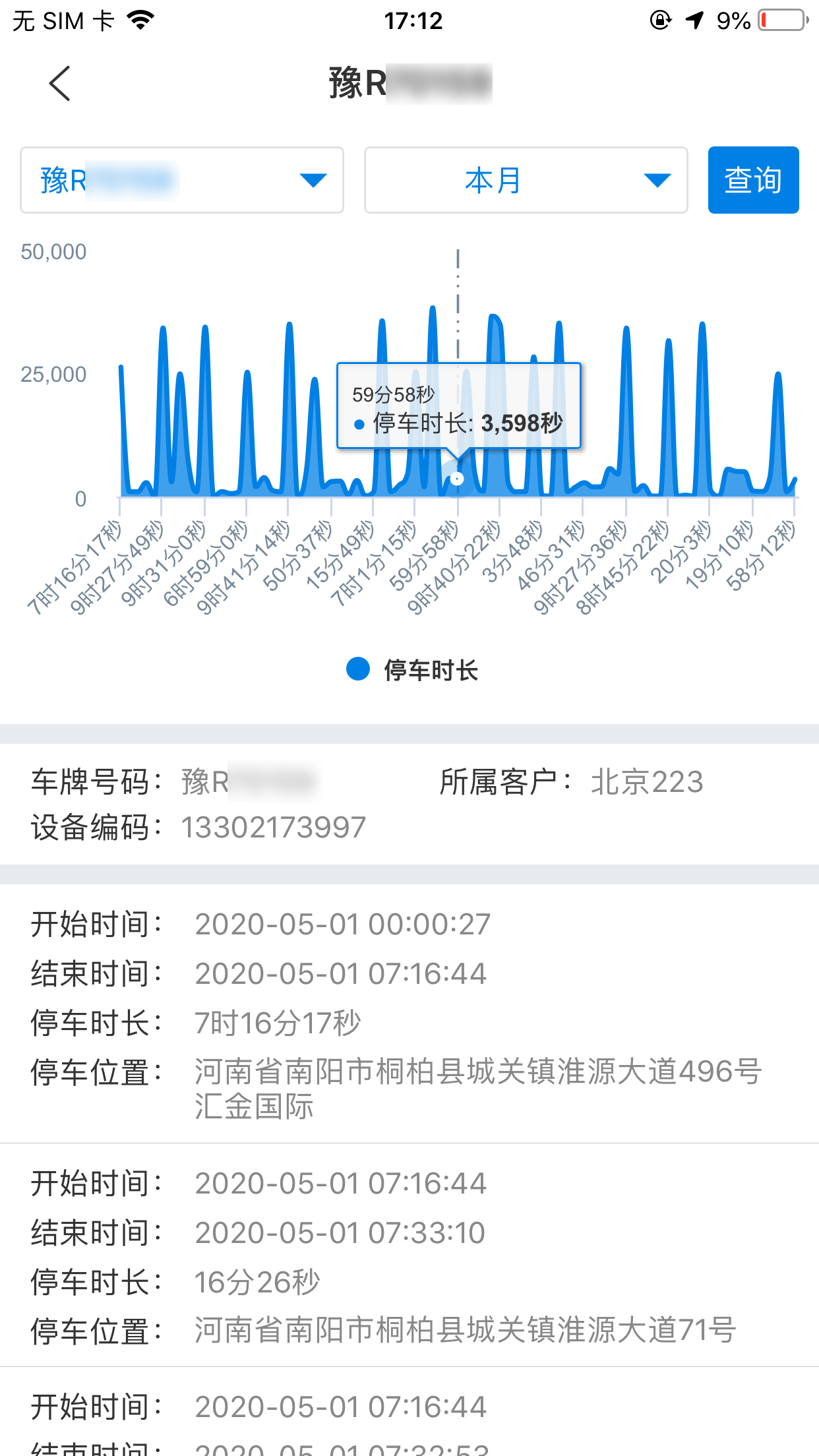Tap the 查询 button

[x=753, y=180]
